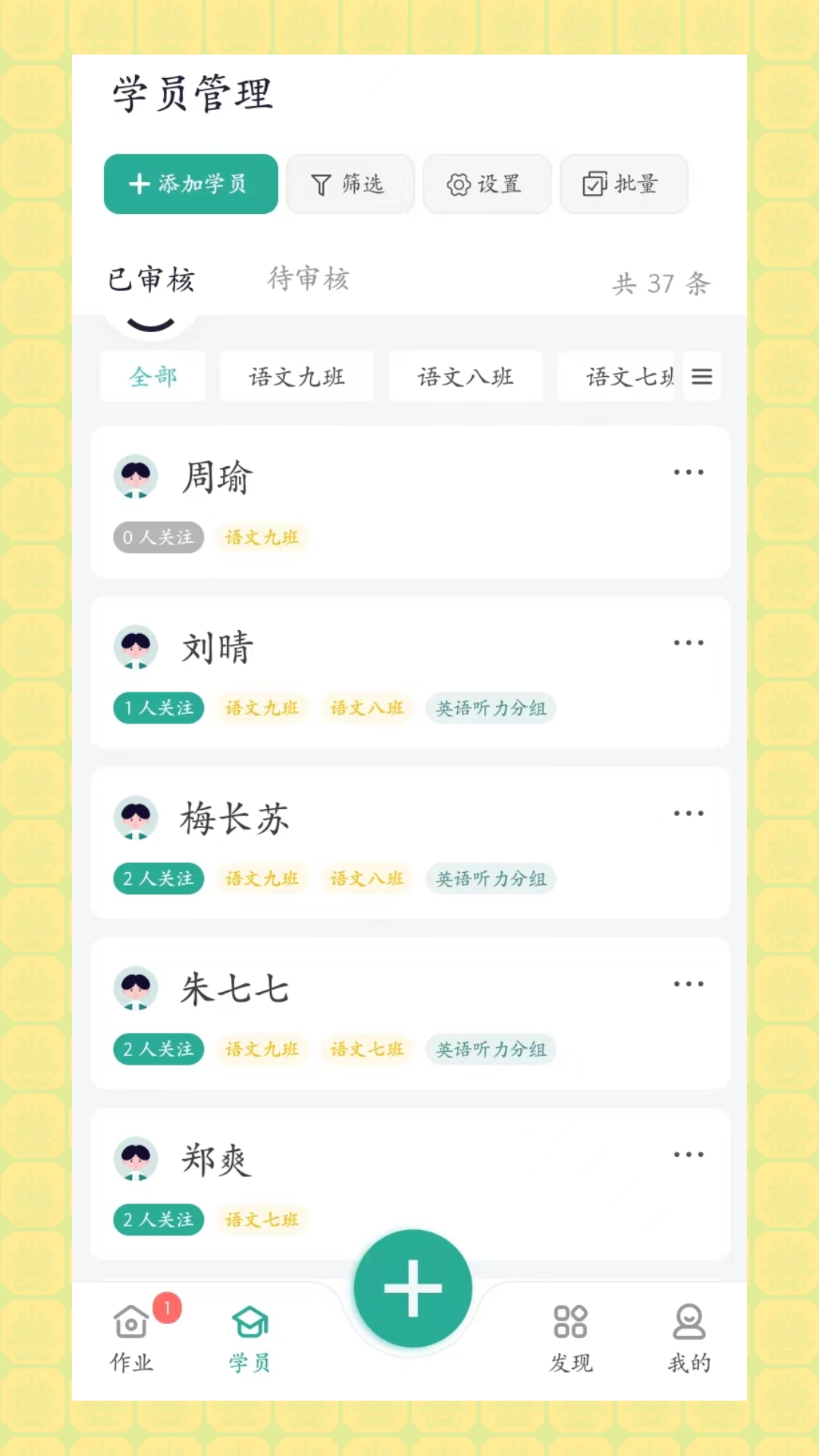Tap the floating plus button
Screen dimensions: 819x1456
point(413,1288)
